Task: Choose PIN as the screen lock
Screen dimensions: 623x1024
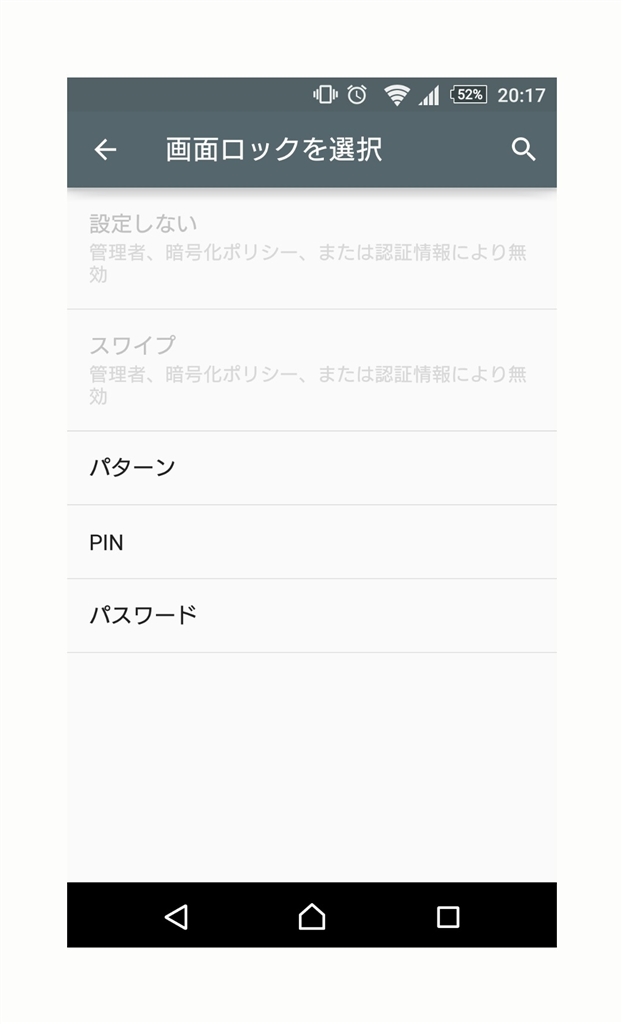Action: click(x=311, y=542)
